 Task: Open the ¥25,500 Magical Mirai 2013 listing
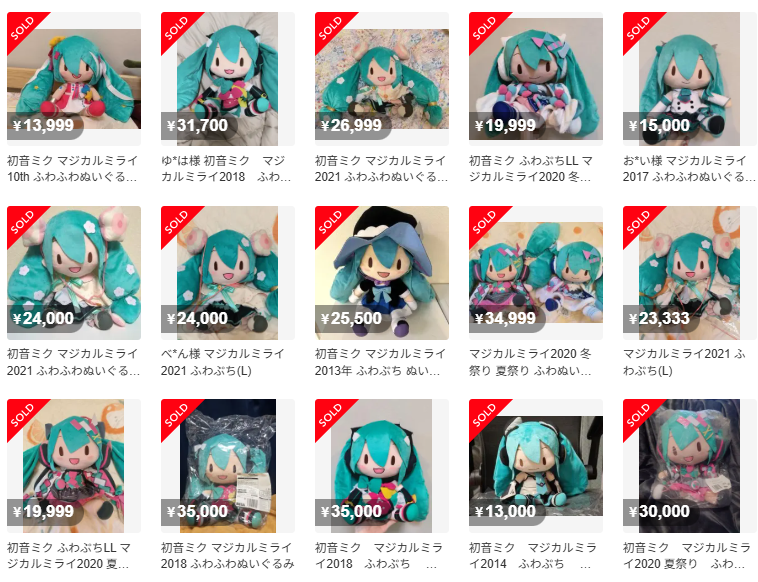[382, 273]
